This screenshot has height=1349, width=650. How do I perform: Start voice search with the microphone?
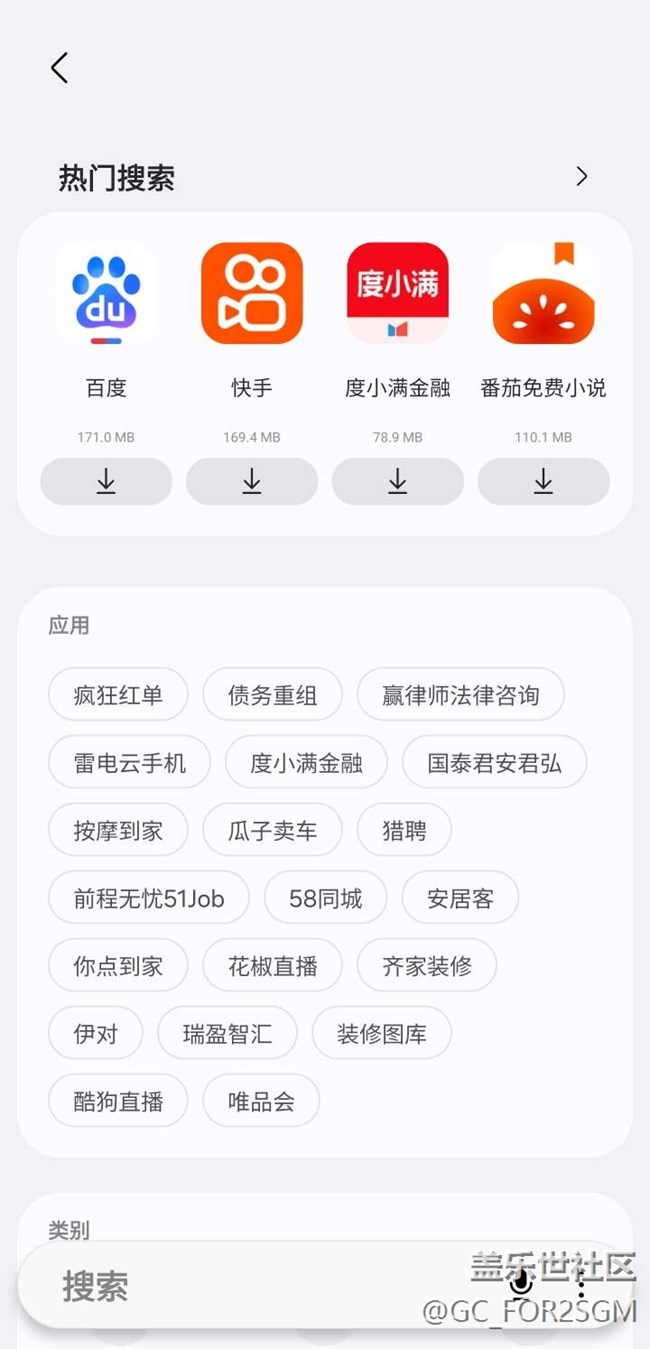click(x=520, y=1284)
